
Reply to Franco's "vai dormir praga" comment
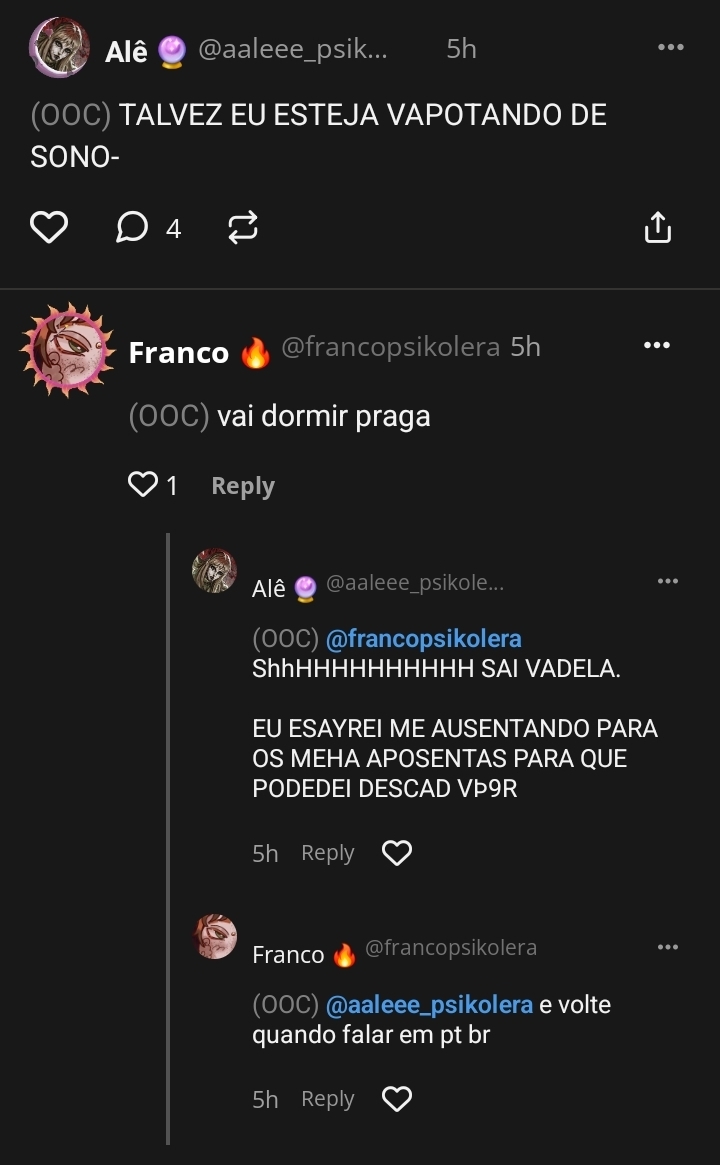coord(242,486)
